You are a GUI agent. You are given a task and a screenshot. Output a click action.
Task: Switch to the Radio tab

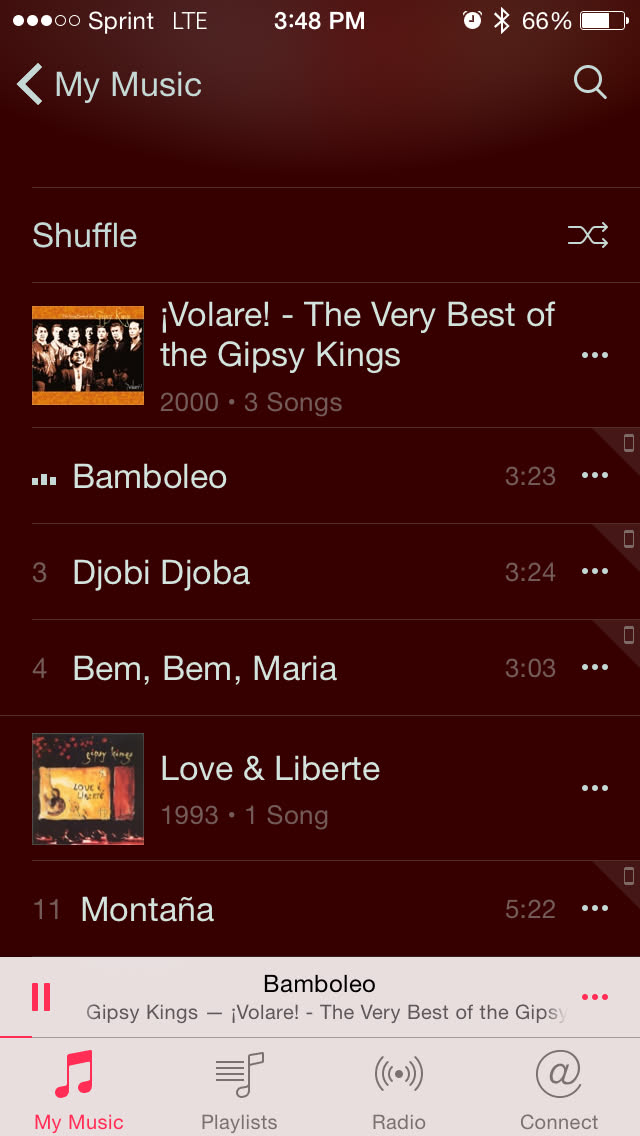point(399,1087)
